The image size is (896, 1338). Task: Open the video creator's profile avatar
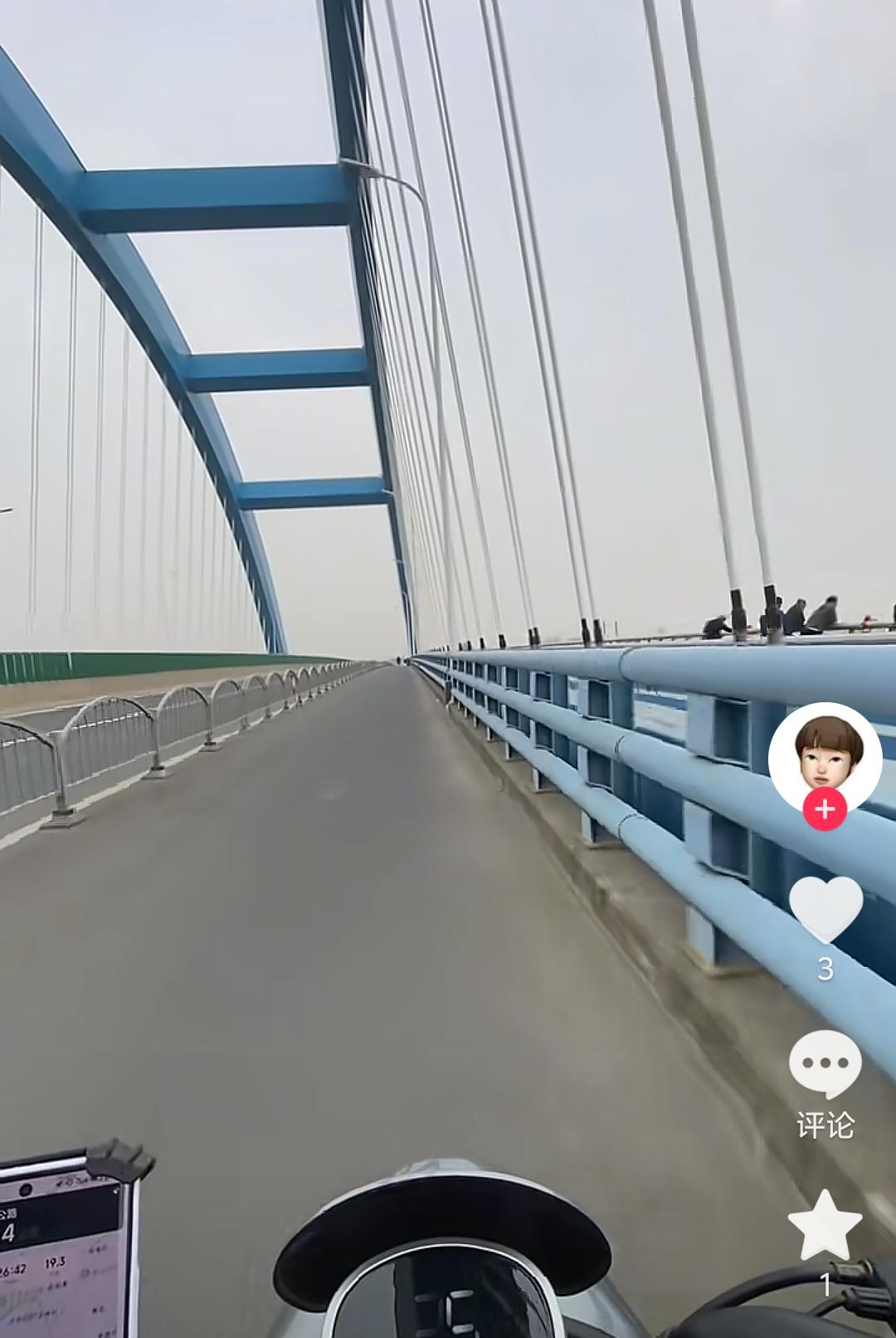825,754
